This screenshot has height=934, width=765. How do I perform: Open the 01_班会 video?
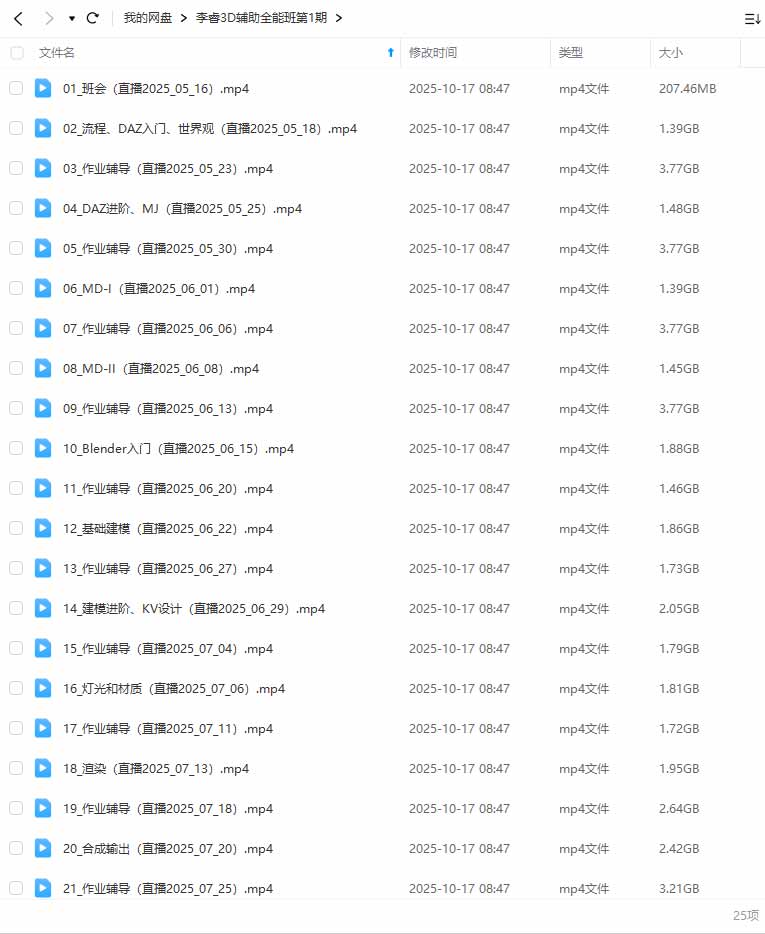click(155, 89)
